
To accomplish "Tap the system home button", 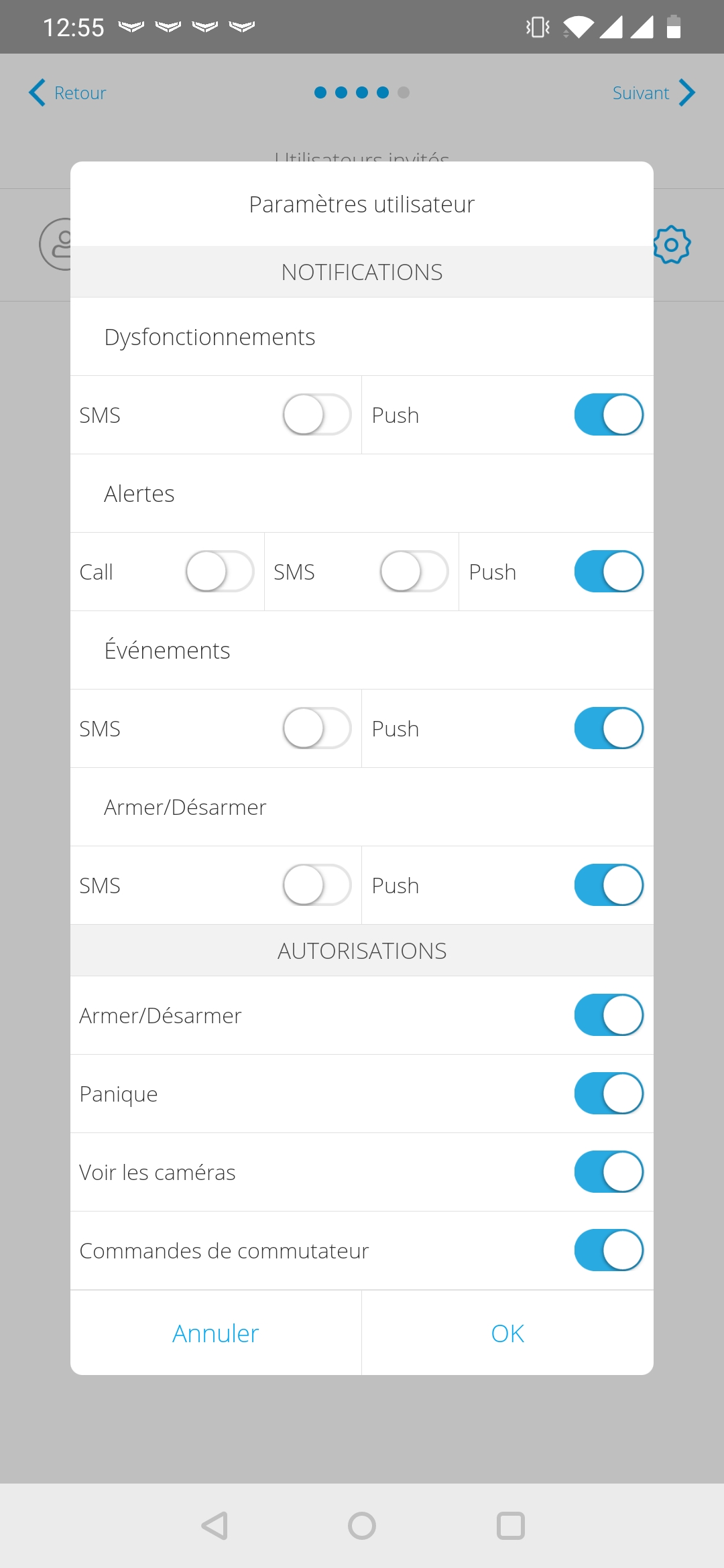I will [362, 1526].
